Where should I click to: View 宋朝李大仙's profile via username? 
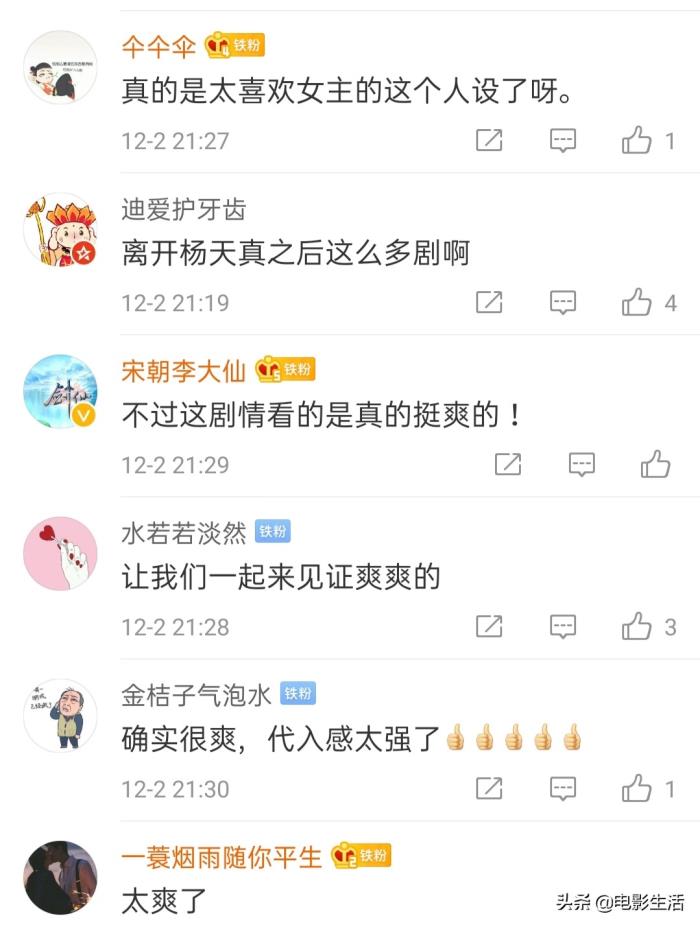(x=184, y=370)
